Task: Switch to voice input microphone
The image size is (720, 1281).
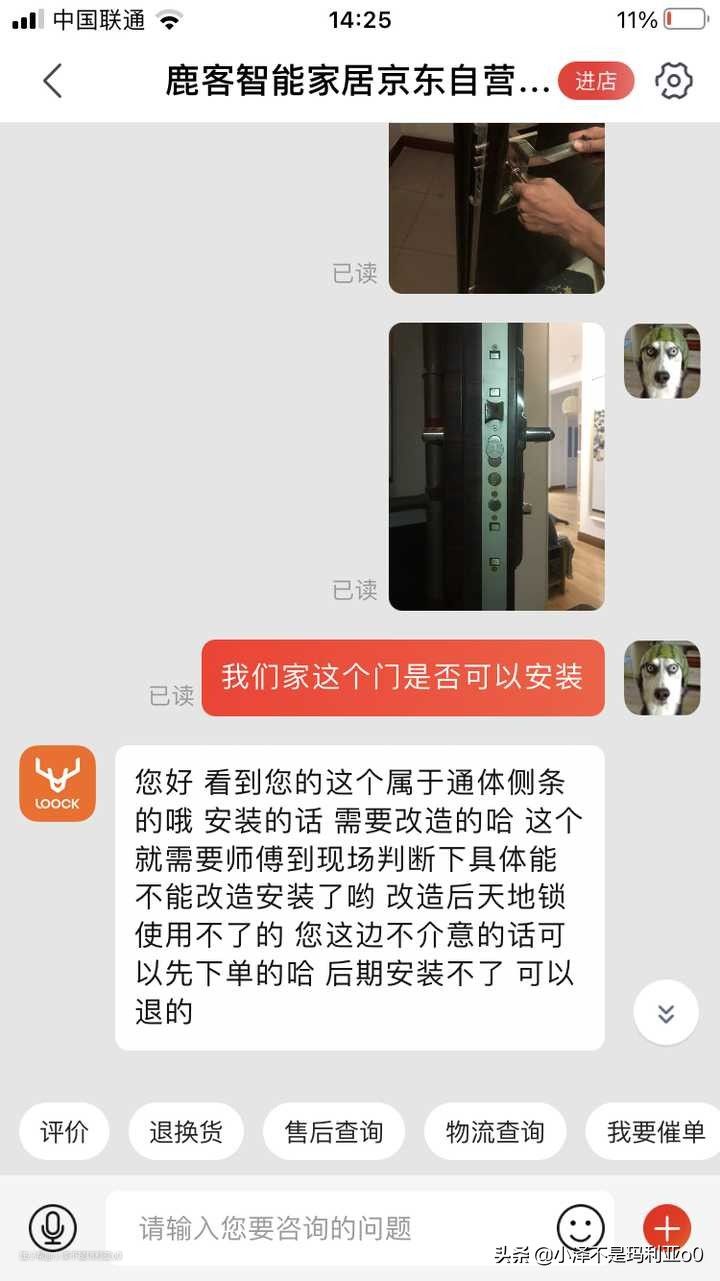Action: point(52,1227)
